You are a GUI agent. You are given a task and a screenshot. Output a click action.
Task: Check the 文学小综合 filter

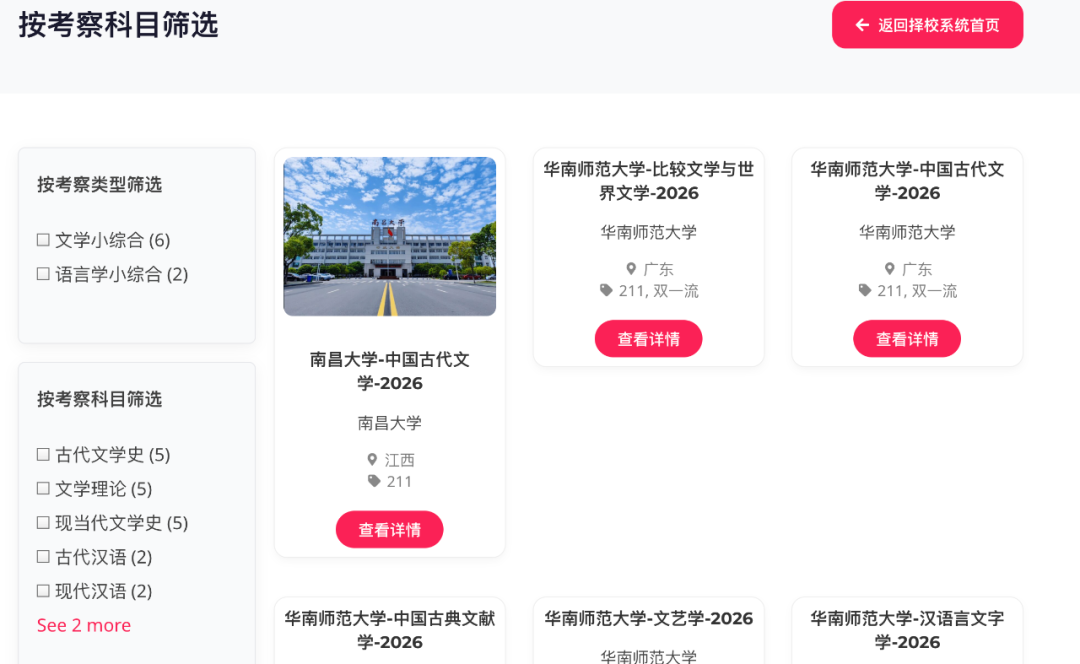(x=43, y=240)
